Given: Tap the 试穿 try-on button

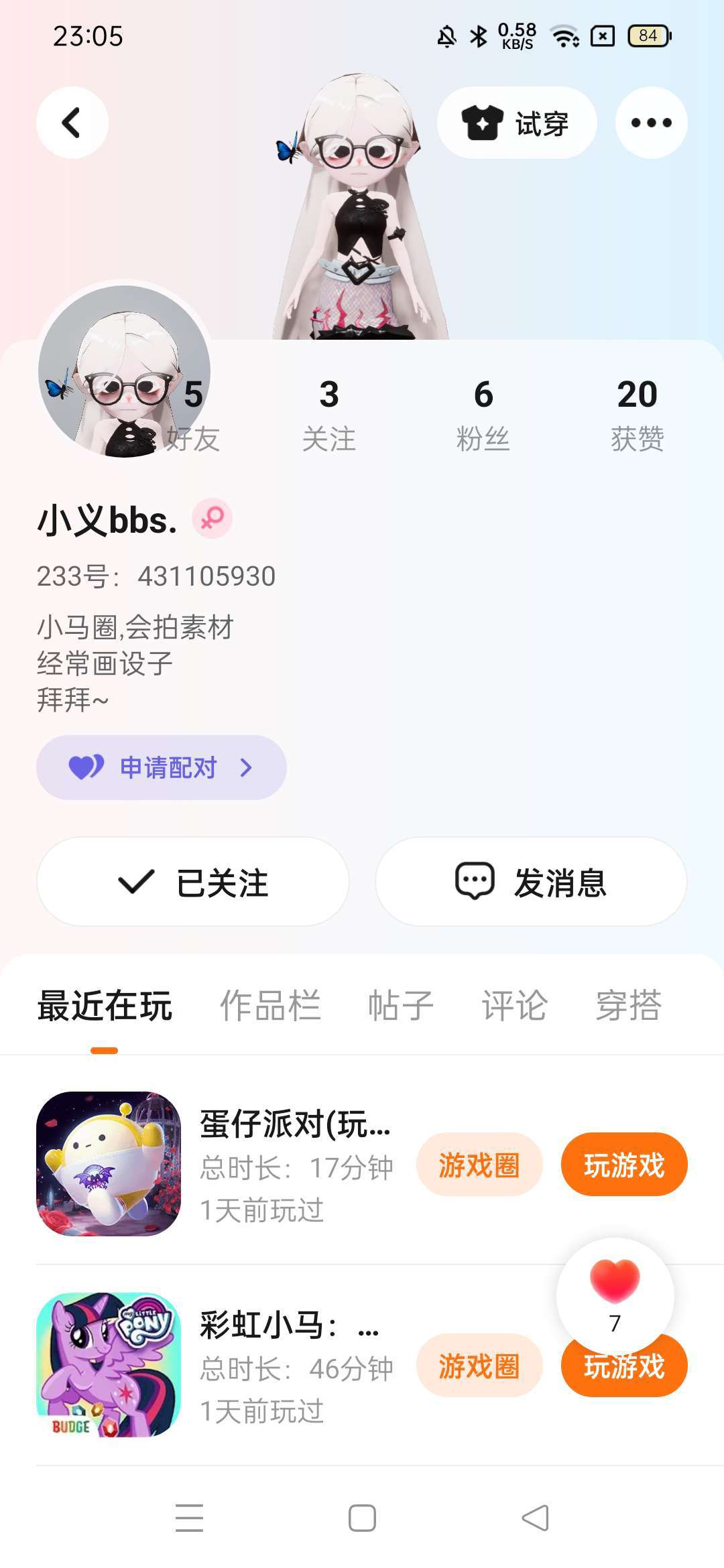Looking at the screenshot, I should (516, 123).
